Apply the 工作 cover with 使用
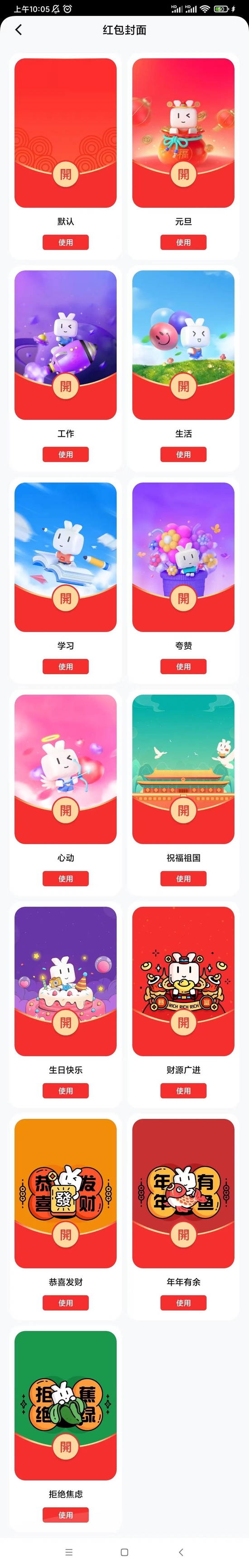 tap(65, 454)
